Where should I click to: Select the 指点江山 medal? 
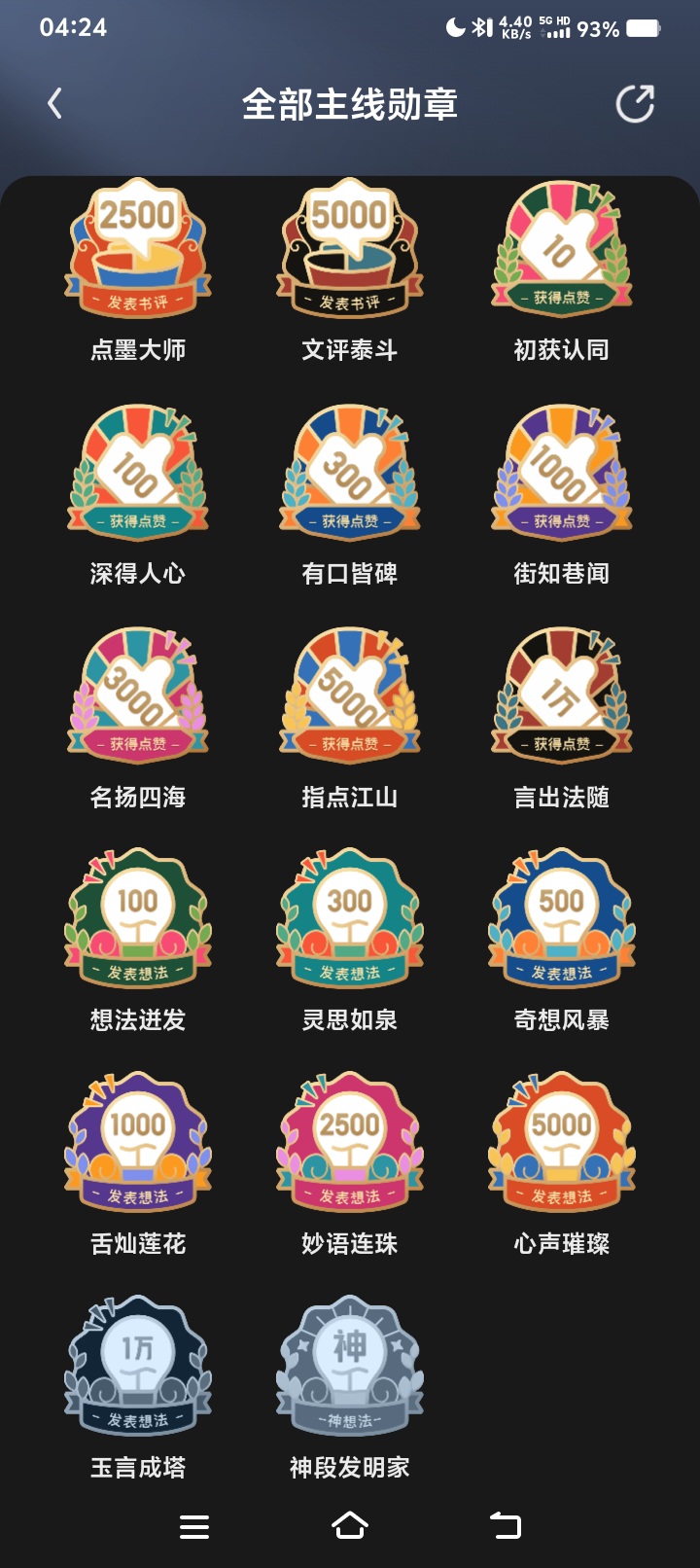coord(350,697)
